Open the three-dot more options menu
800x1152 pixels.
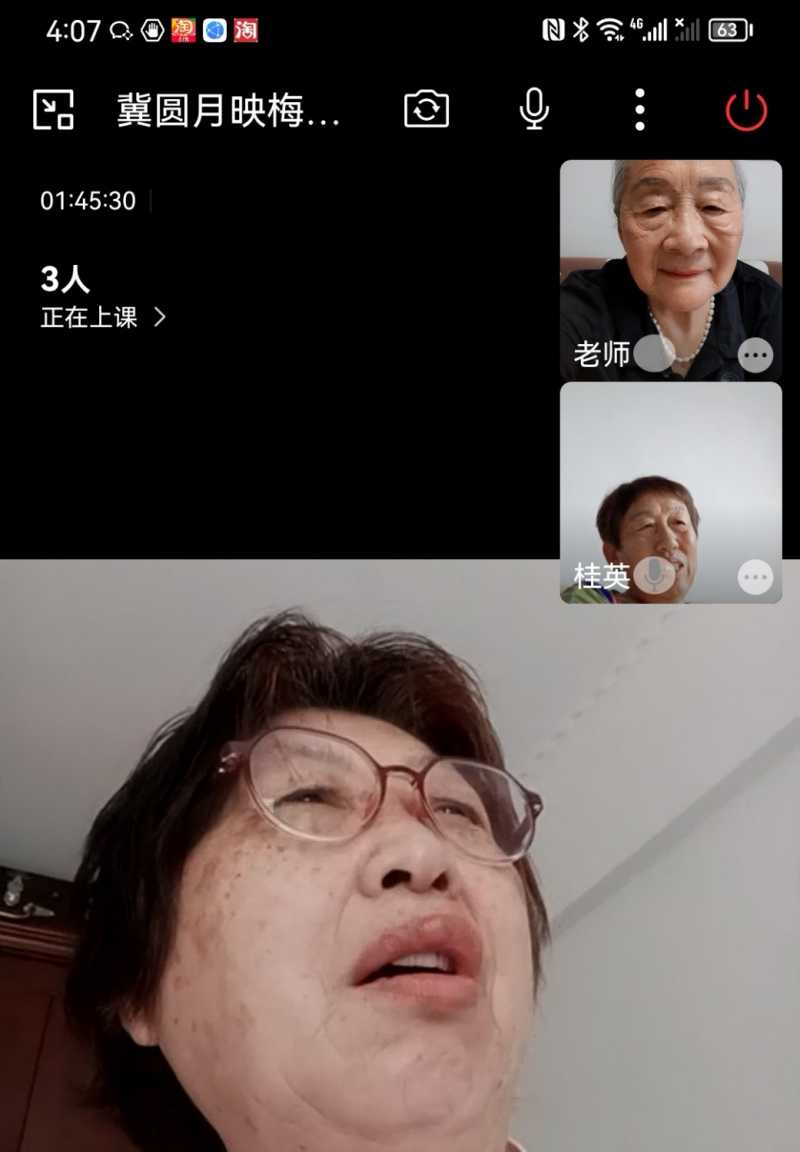(x=639, y=110)
